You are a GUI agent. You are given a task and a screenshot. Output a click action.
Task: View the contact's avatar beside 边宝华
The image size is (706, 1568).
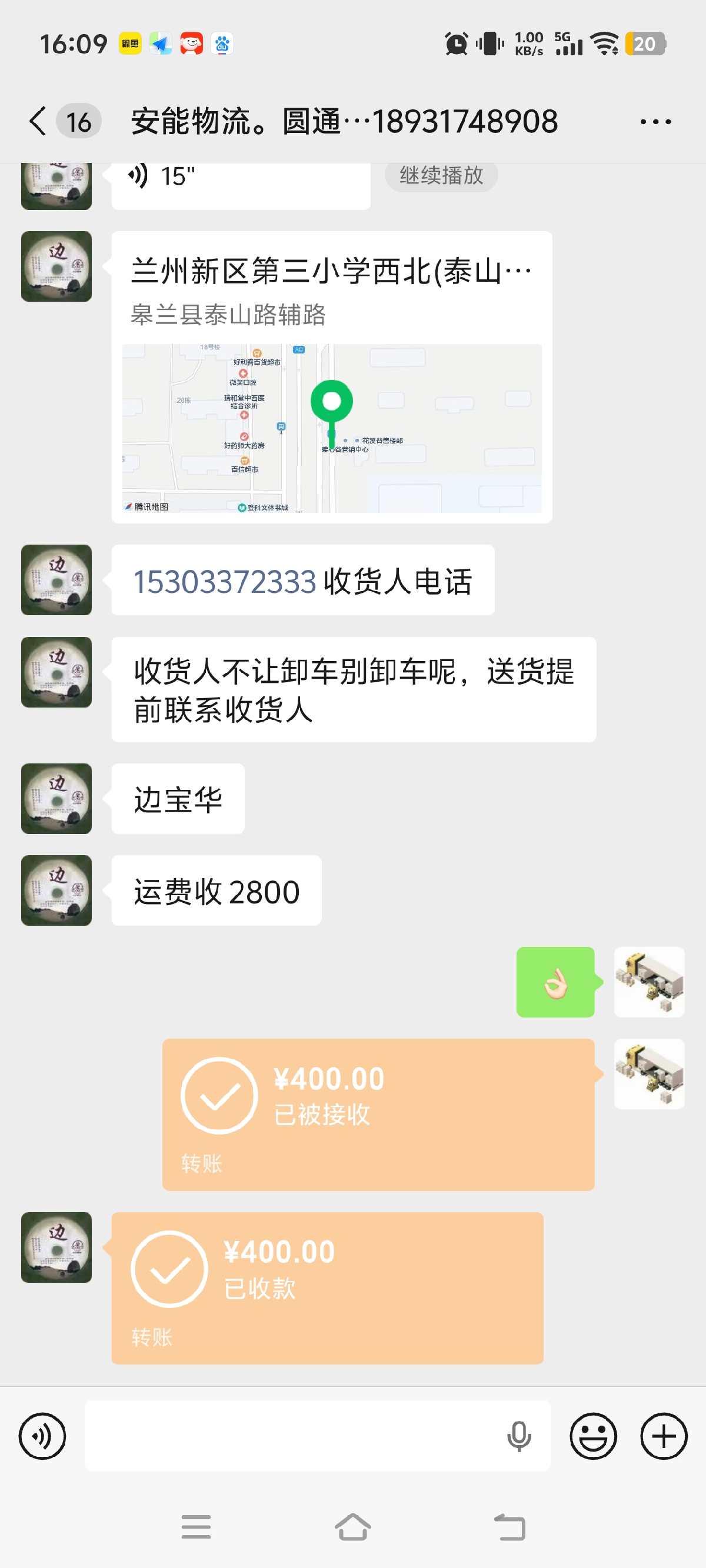[x=56, y=799]
